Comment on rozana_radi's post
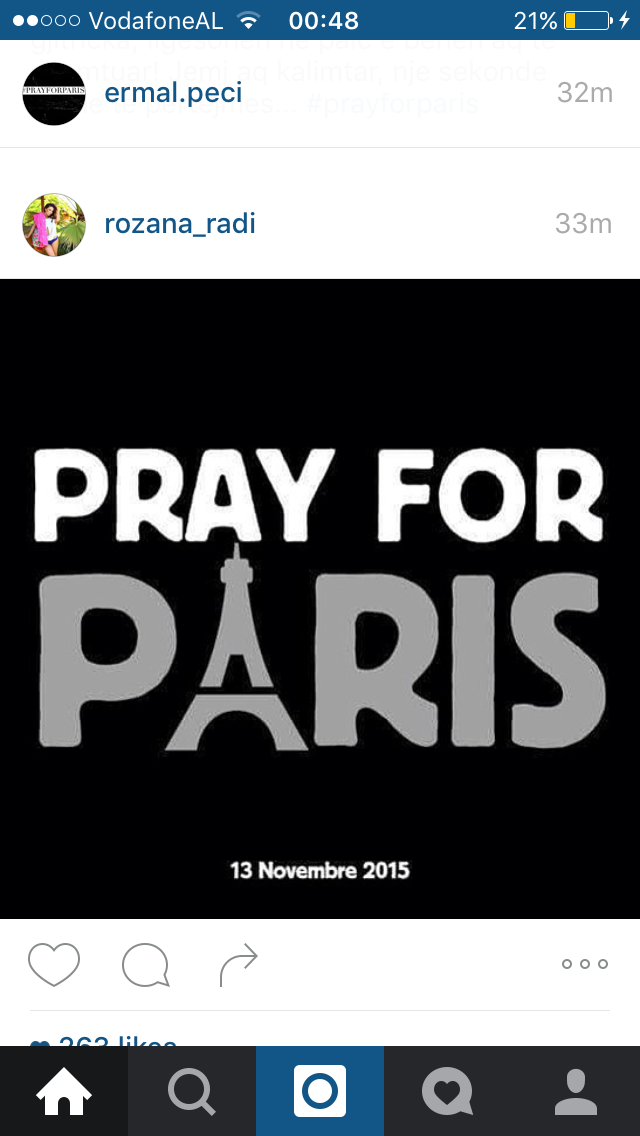Viewport: 640px width, 1136px height. click(145, 965)
